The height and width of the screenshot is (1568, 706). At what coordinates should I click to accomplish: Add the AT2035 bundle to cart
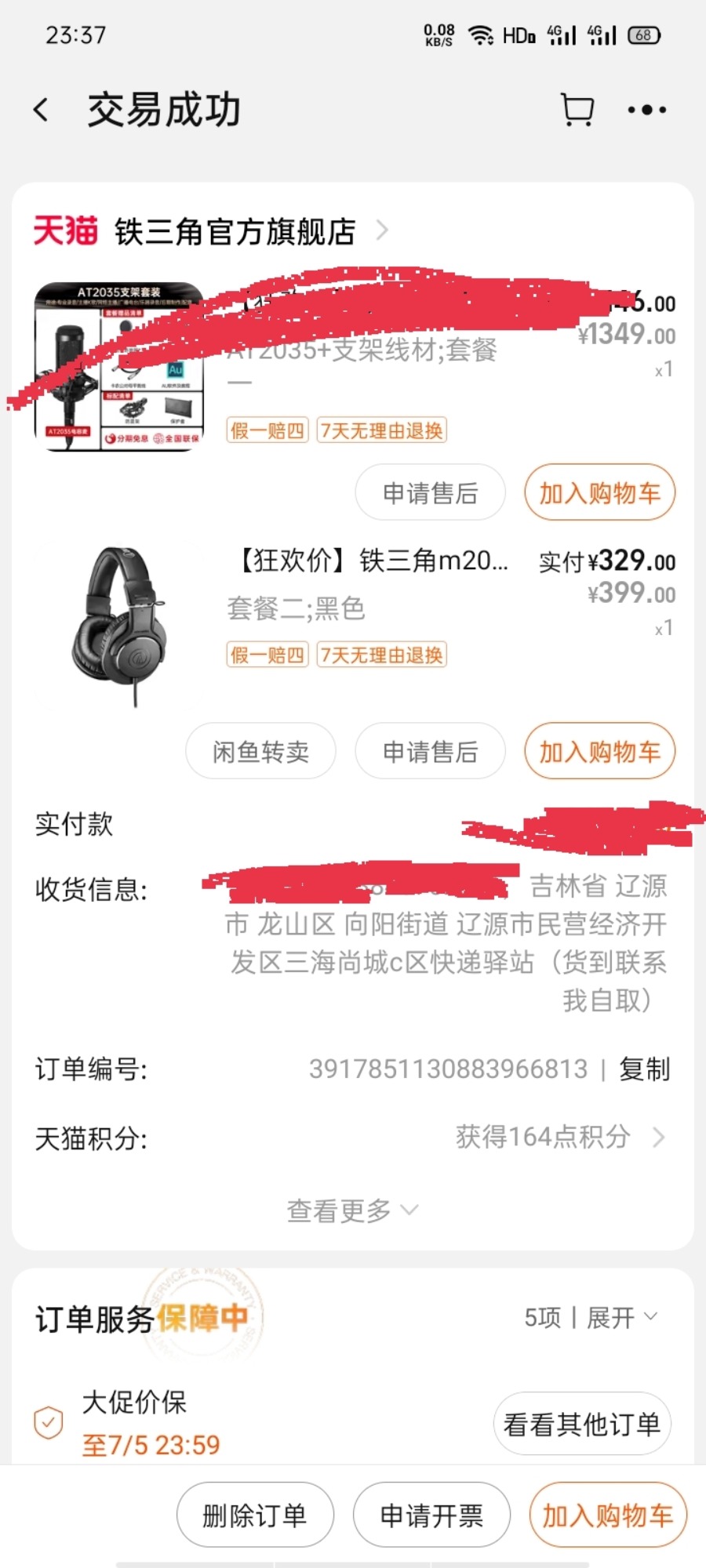[x=599, y=493]
